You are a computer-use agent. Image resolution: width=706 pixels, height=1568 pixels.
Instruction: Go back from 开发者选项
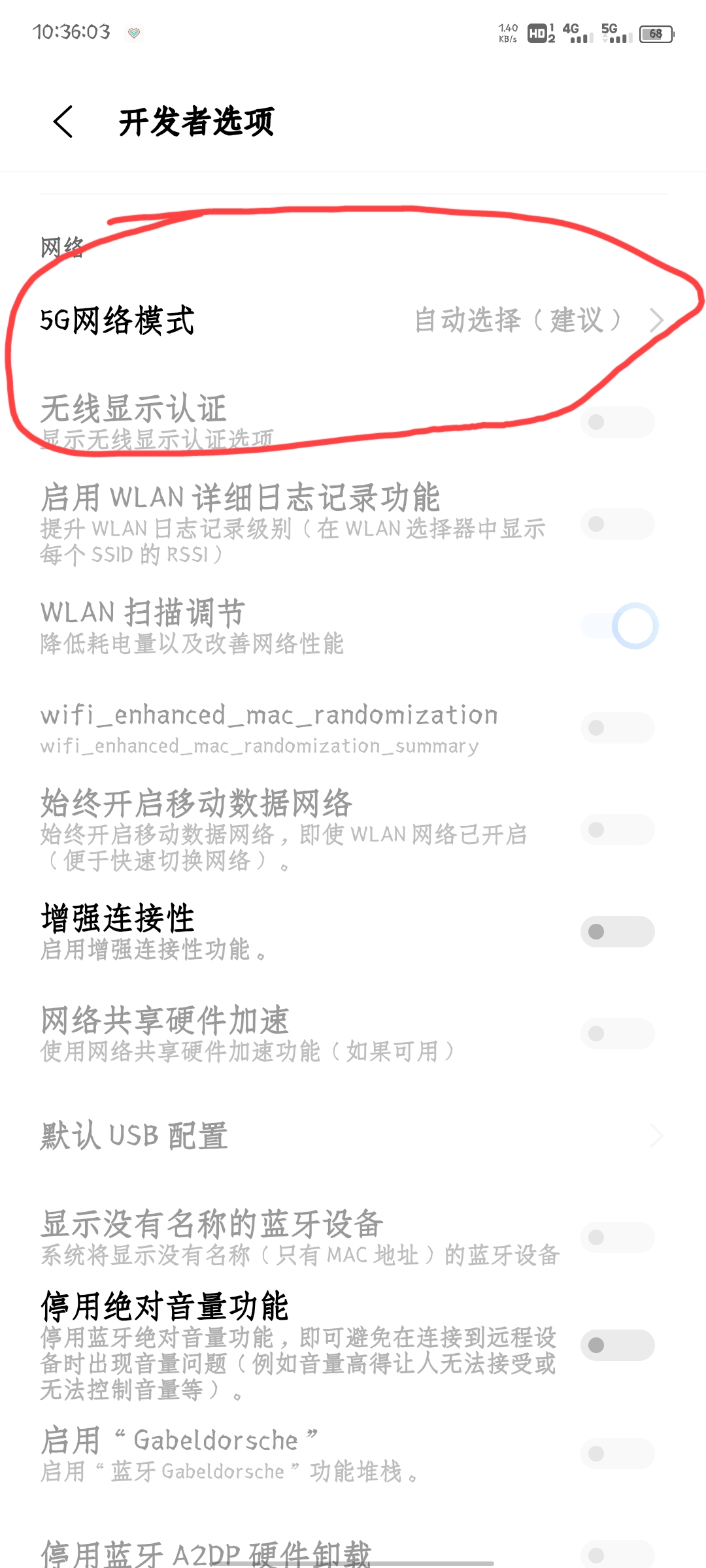63,122
